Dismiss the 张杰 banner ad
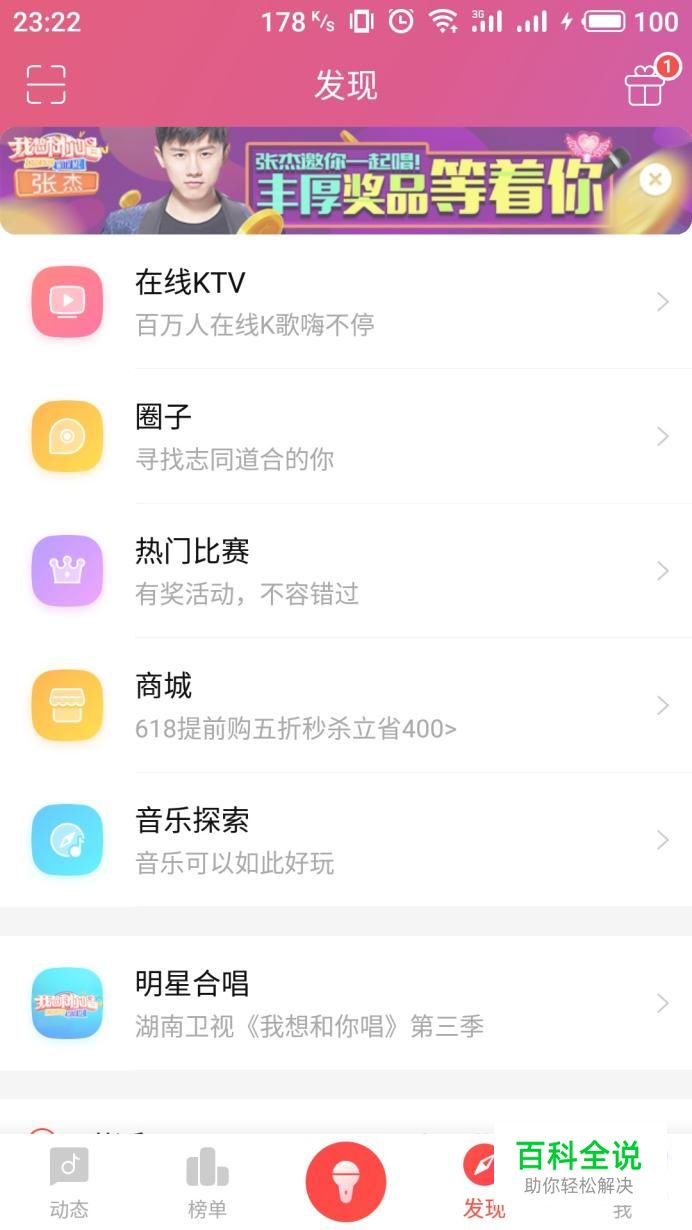This screenshot has width=692, height=1230. pyautogui.click(x=654, y=180)
